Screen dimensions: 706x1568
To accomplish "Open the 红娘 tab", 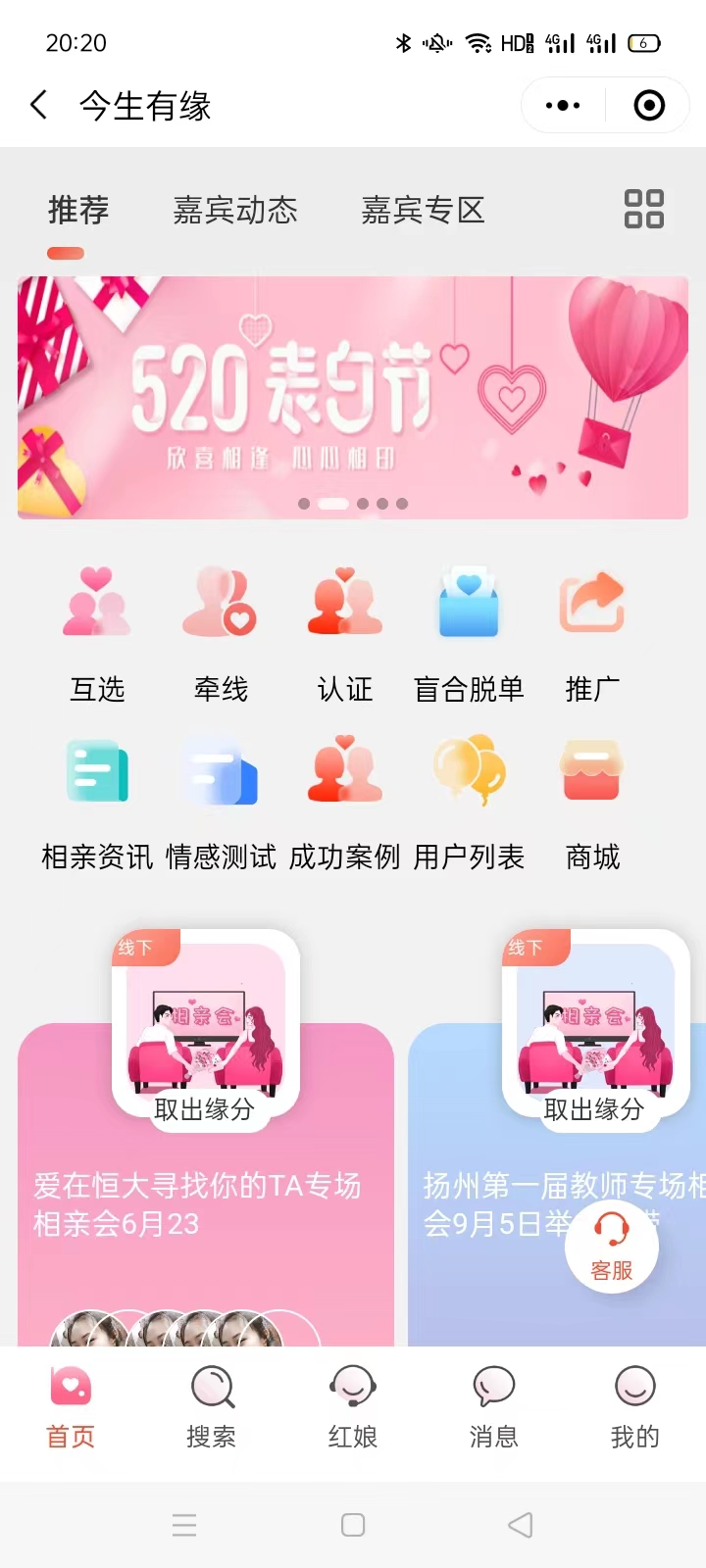I will click(x=353, y=1407).
